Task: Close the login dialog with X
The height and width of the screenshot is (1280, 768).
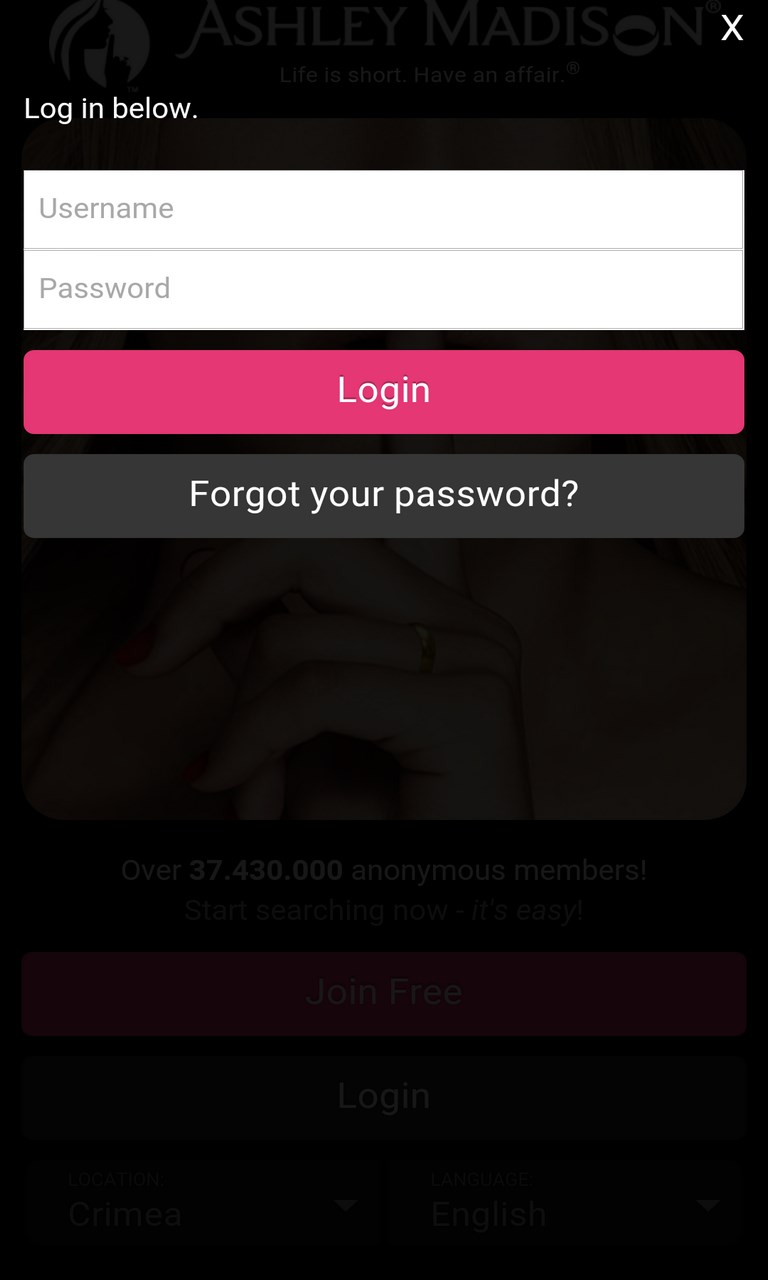Action: tap(732, 29)
